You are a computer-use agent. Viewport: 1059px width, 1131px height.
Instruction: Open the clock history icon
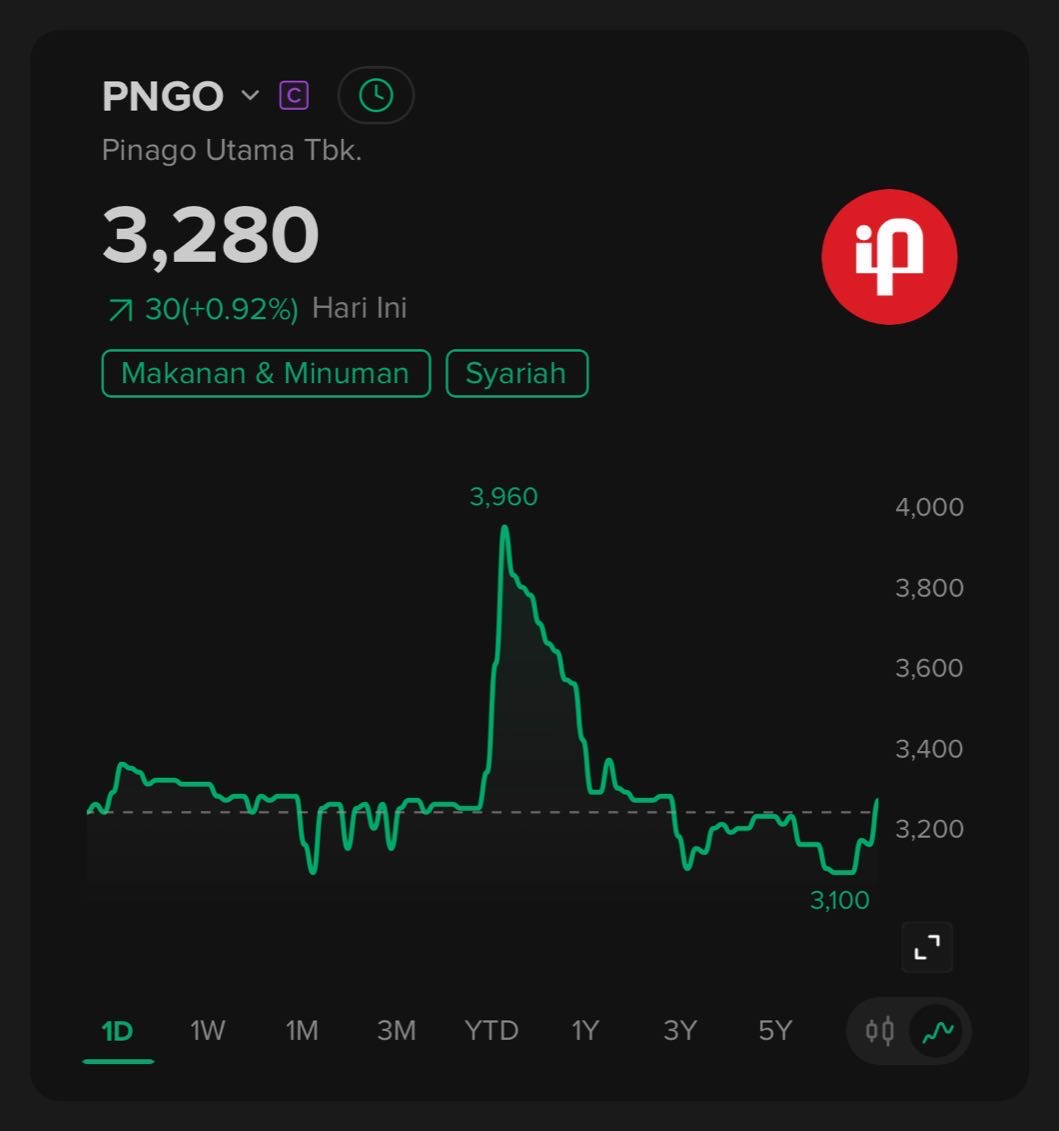376,96
